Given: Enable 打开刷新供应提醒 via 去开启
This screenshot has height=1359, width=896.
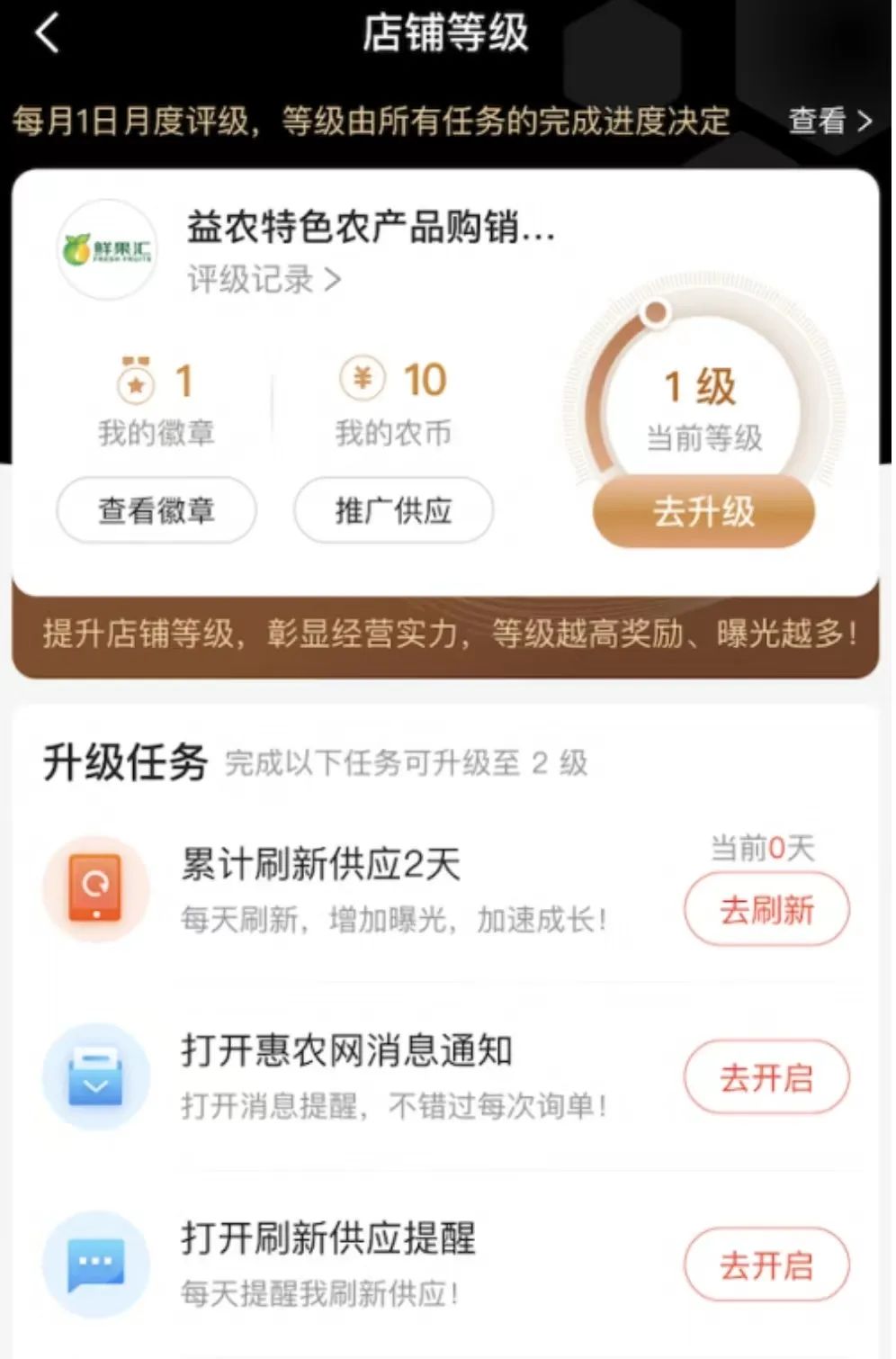Looking at the screenshot, I should click(766, 1264).
